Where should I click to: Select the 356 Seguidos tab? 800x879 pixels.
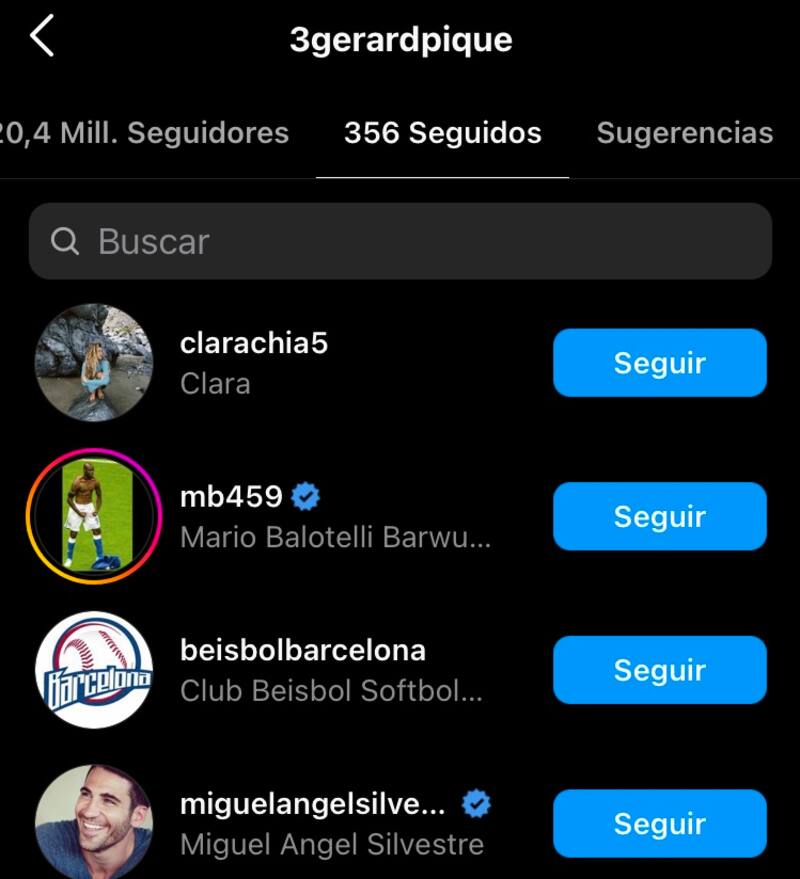(442, 133)
